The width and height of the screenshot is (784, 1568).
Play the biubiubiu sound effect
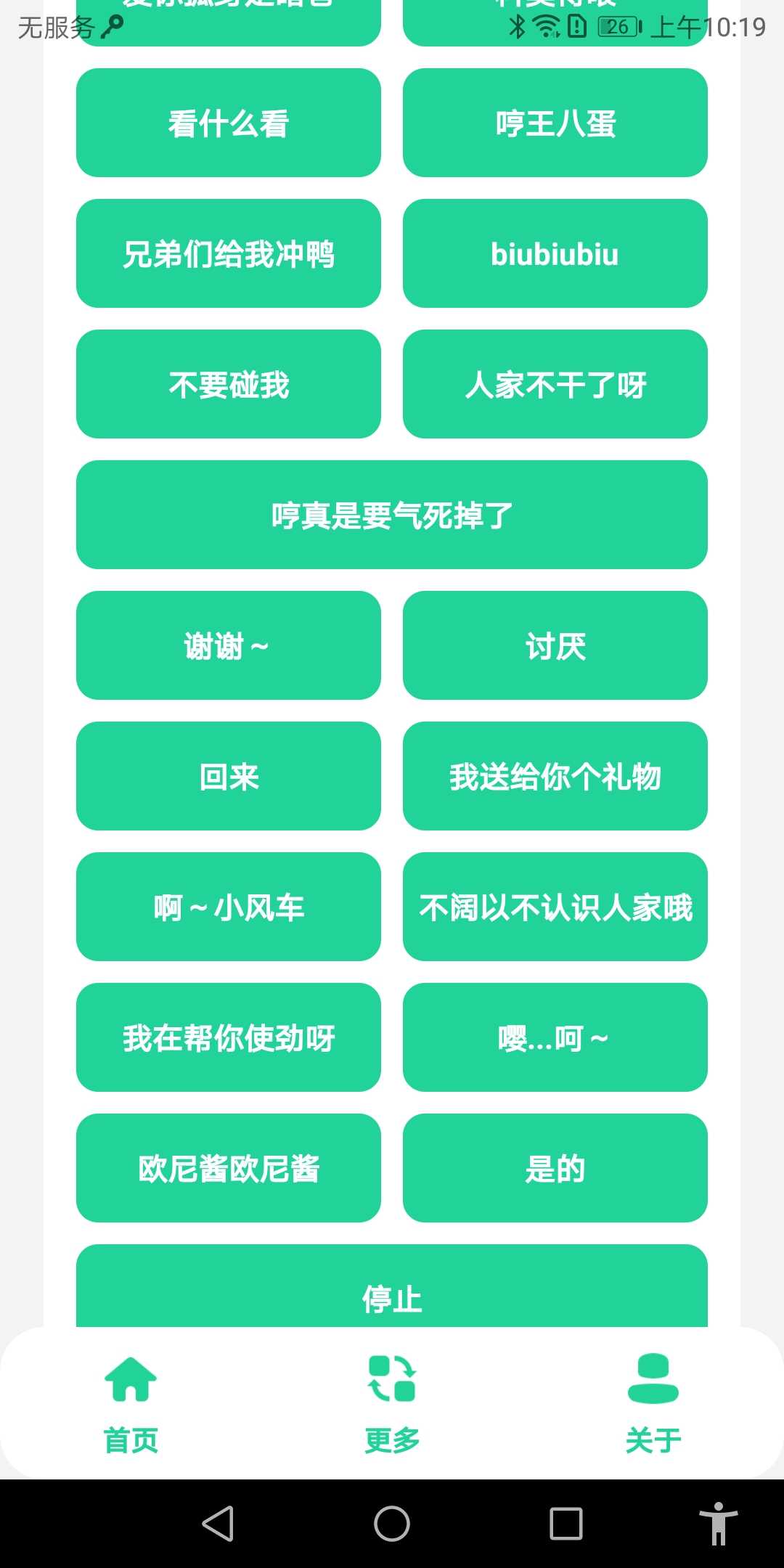555,253
